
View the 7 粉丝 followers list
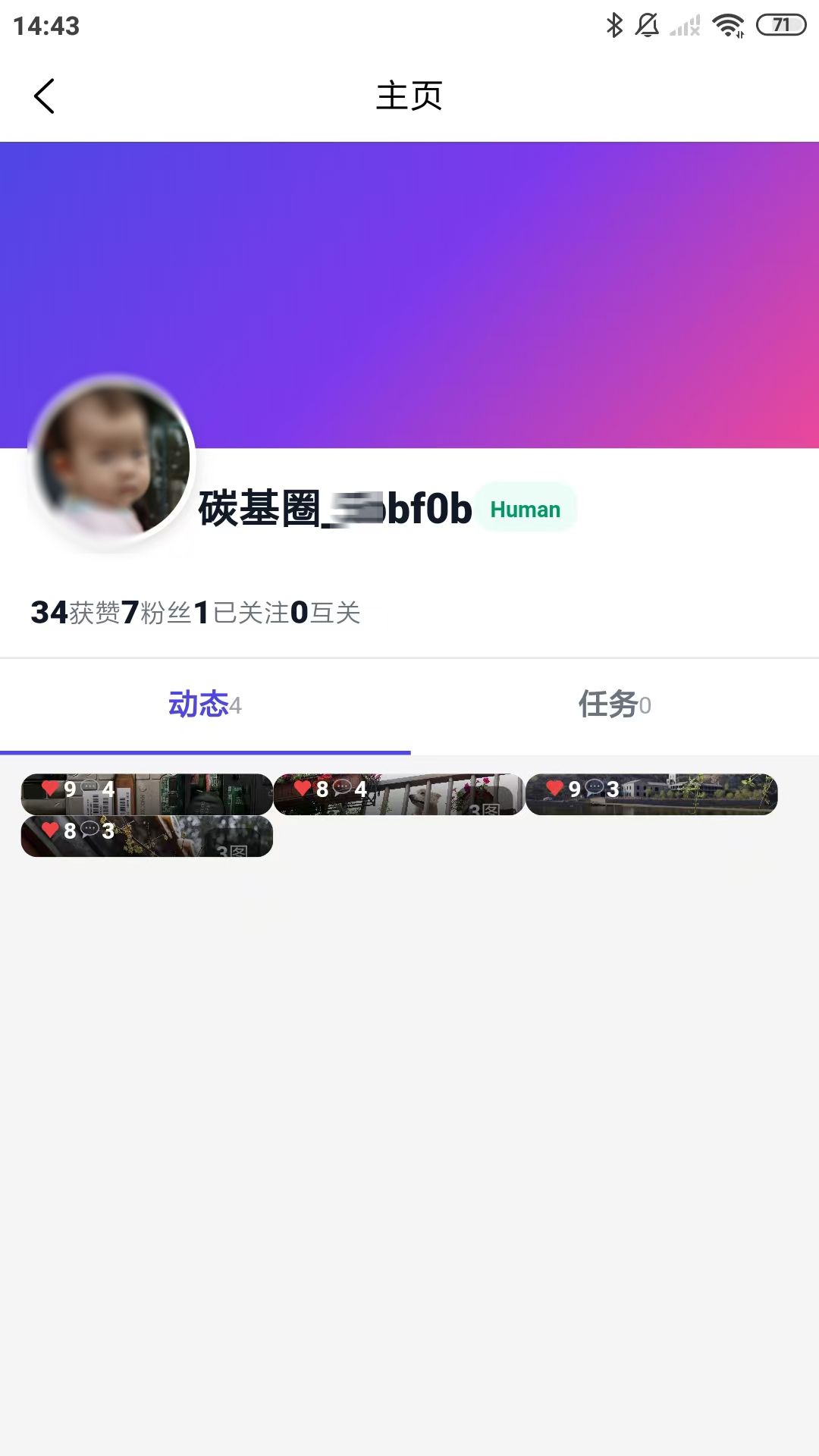pos(156,613)
